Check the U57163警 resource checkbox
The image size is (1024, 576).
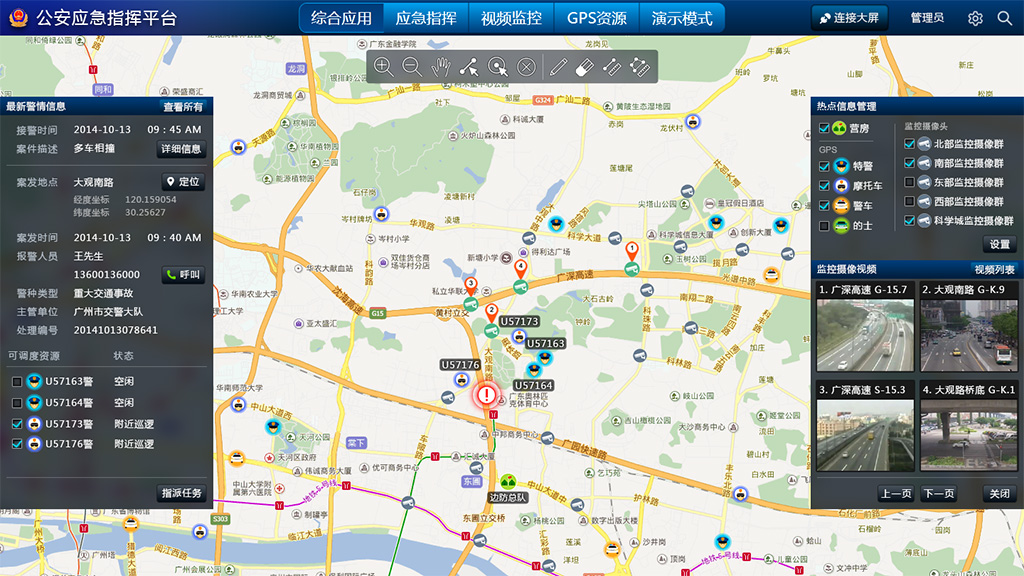(17, 382)
